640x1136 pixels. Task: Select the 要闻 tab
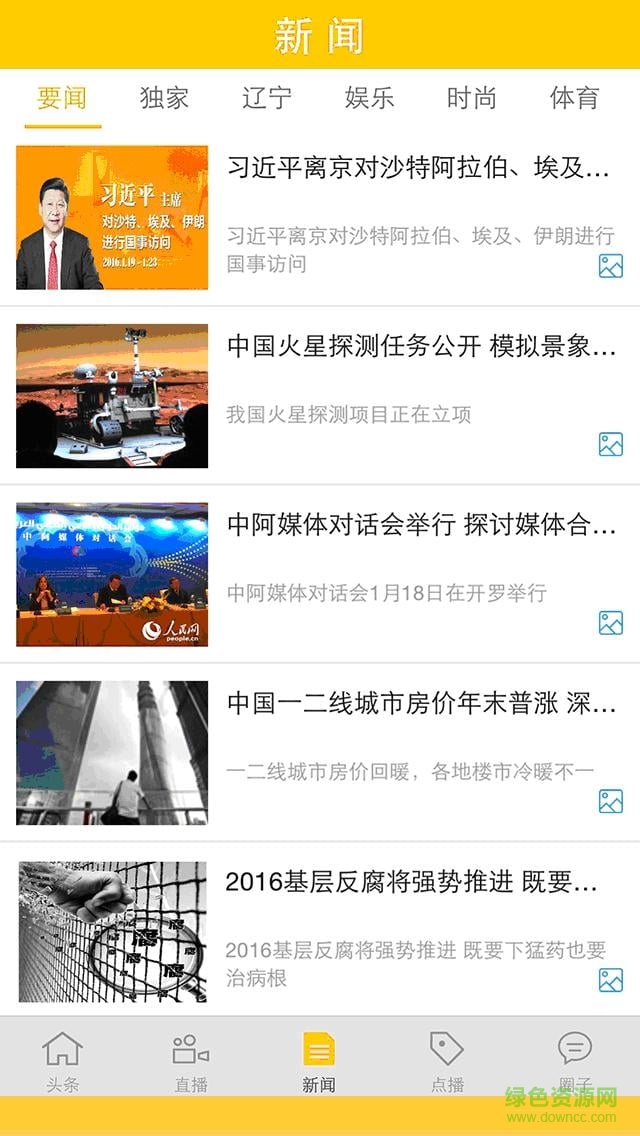click(x=62, y=98)
